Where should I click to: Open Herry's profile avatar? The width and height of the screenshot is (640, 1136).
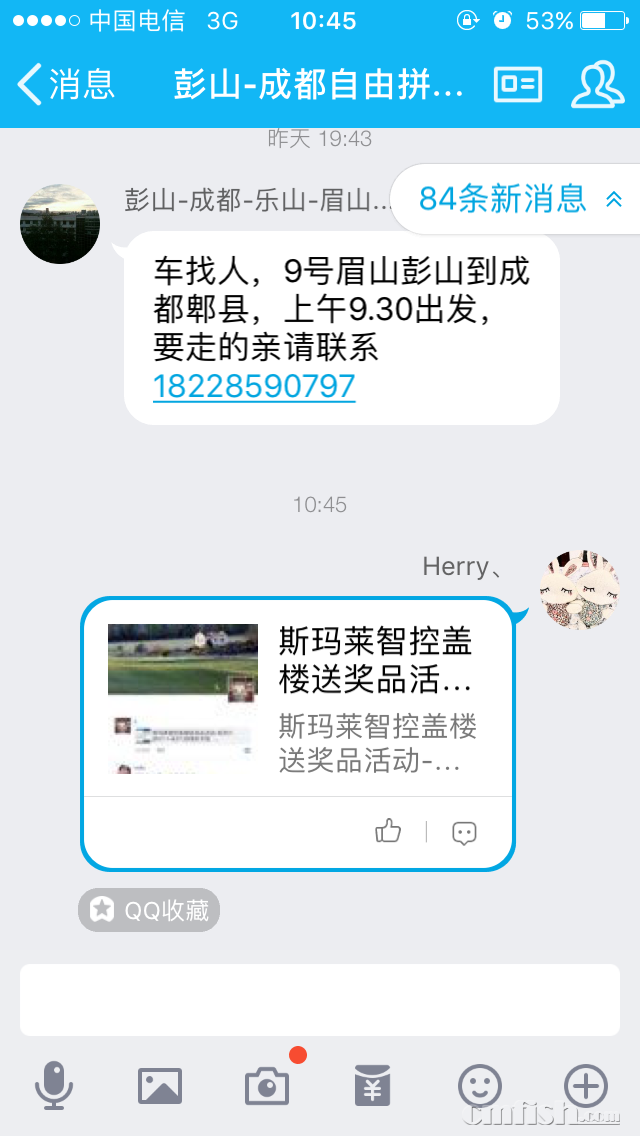tap(580, 589)
